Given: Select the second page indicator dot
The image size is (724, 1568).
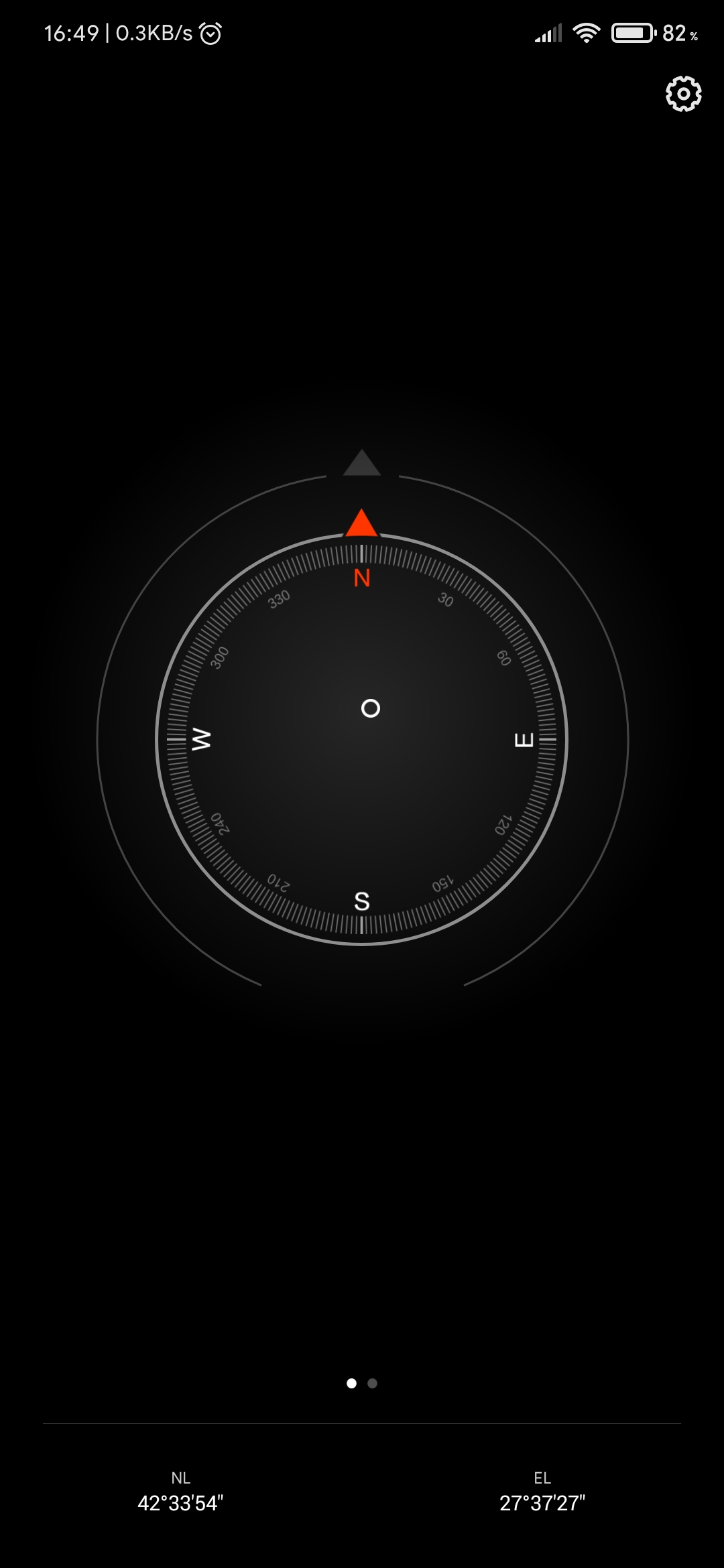Looking at the screenshot, I should click(373, 1383).
